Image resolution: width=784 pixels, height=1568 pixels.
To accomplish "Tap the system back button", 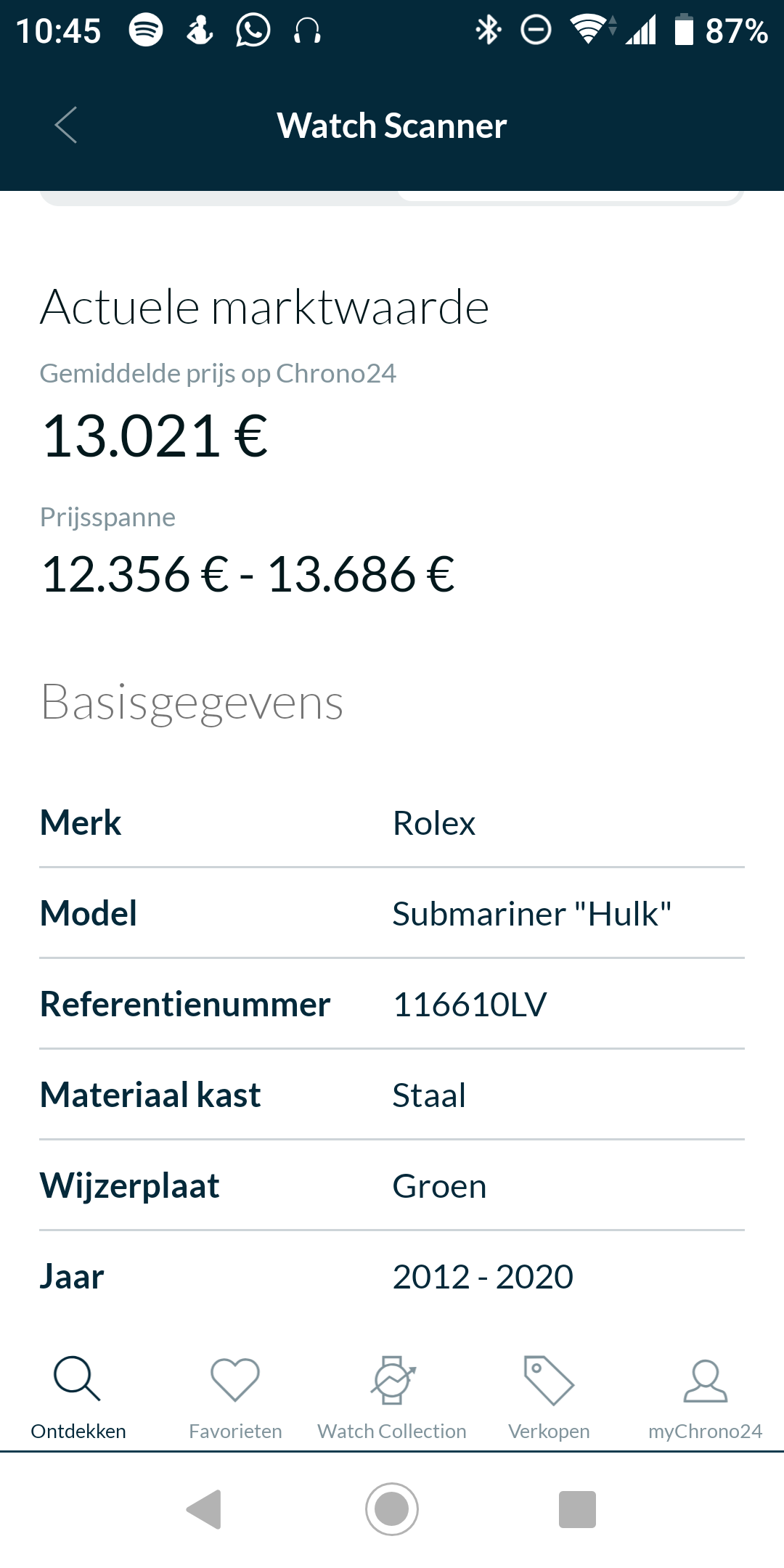I will point(204,1509).
